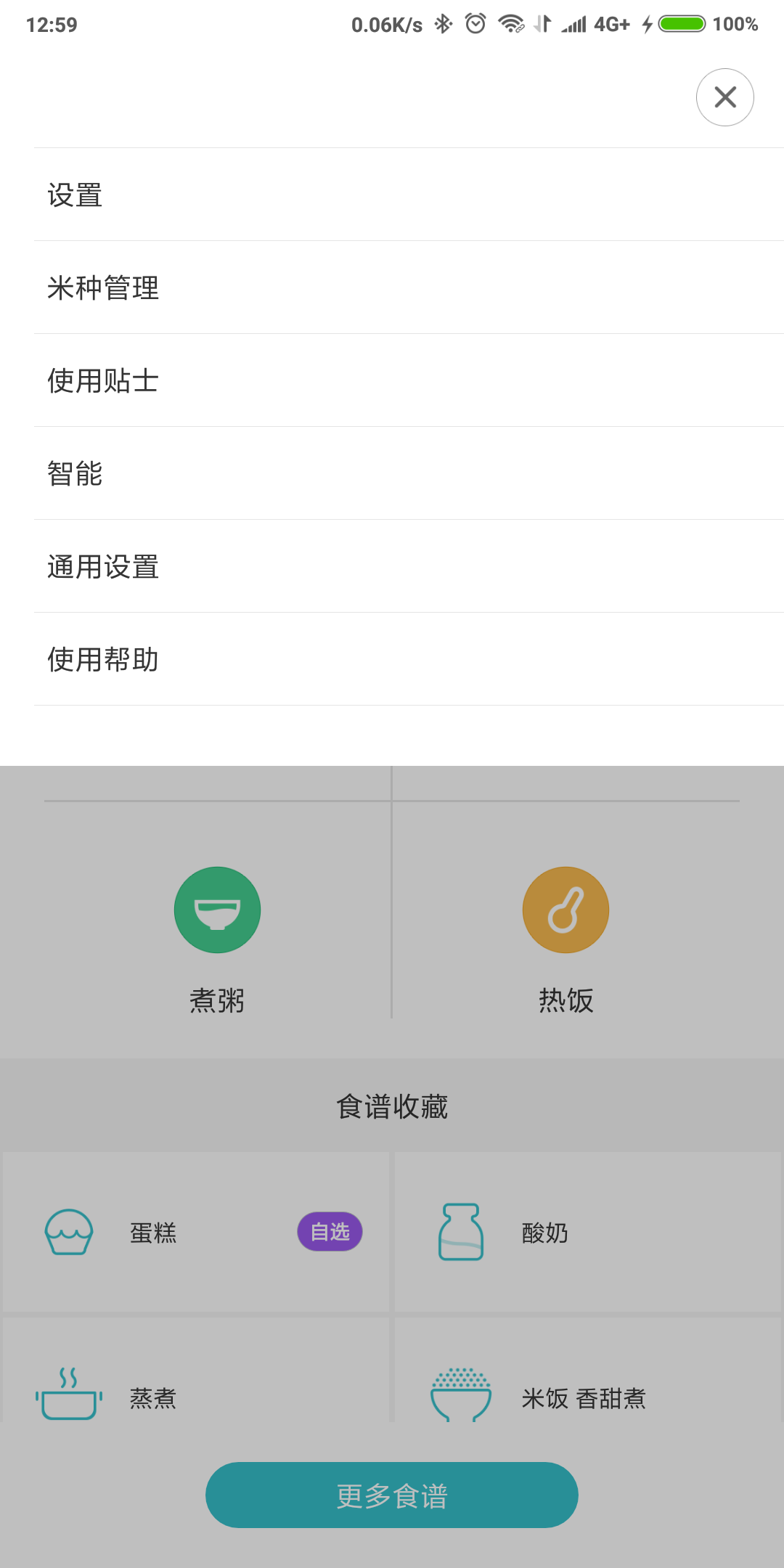Close the menu with the X button

pos(724,97)
